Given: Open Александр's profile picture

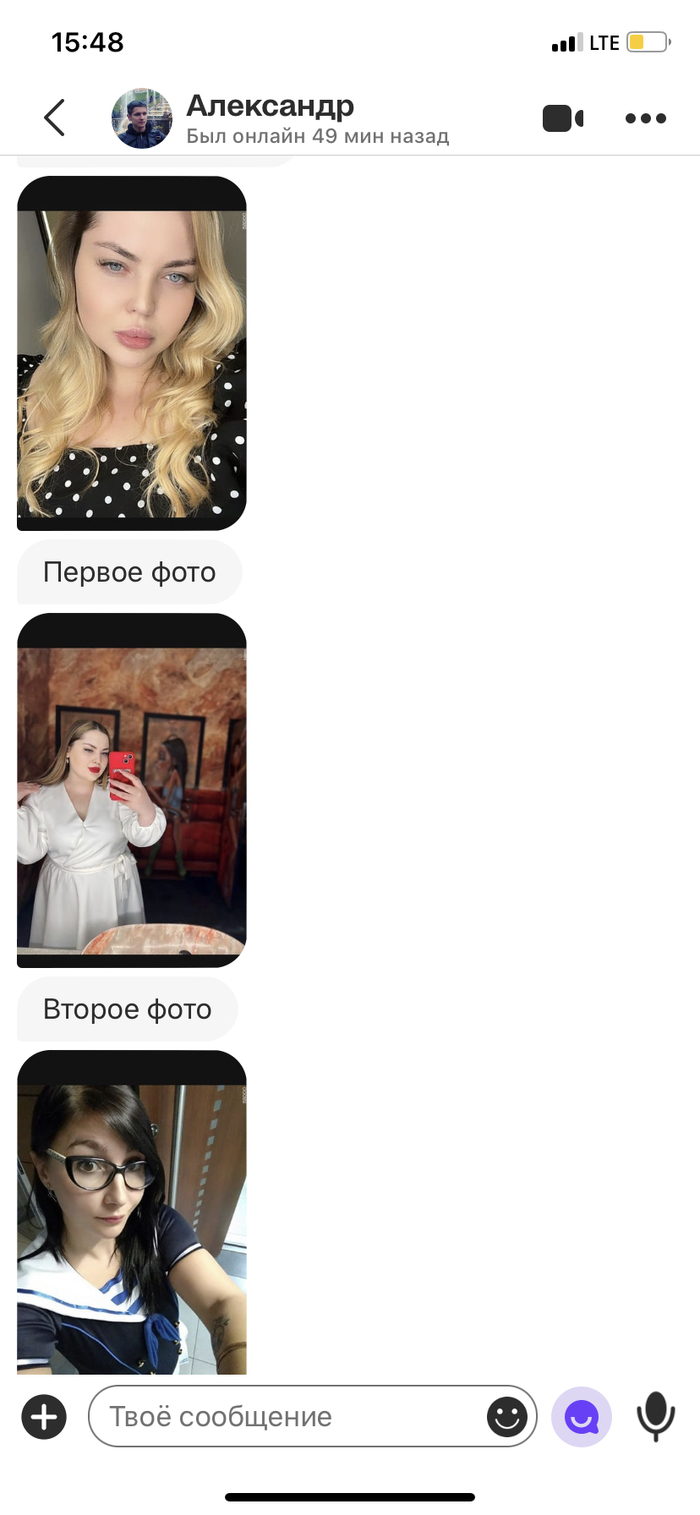Looking at the screenshot, I should click(142, 118).
